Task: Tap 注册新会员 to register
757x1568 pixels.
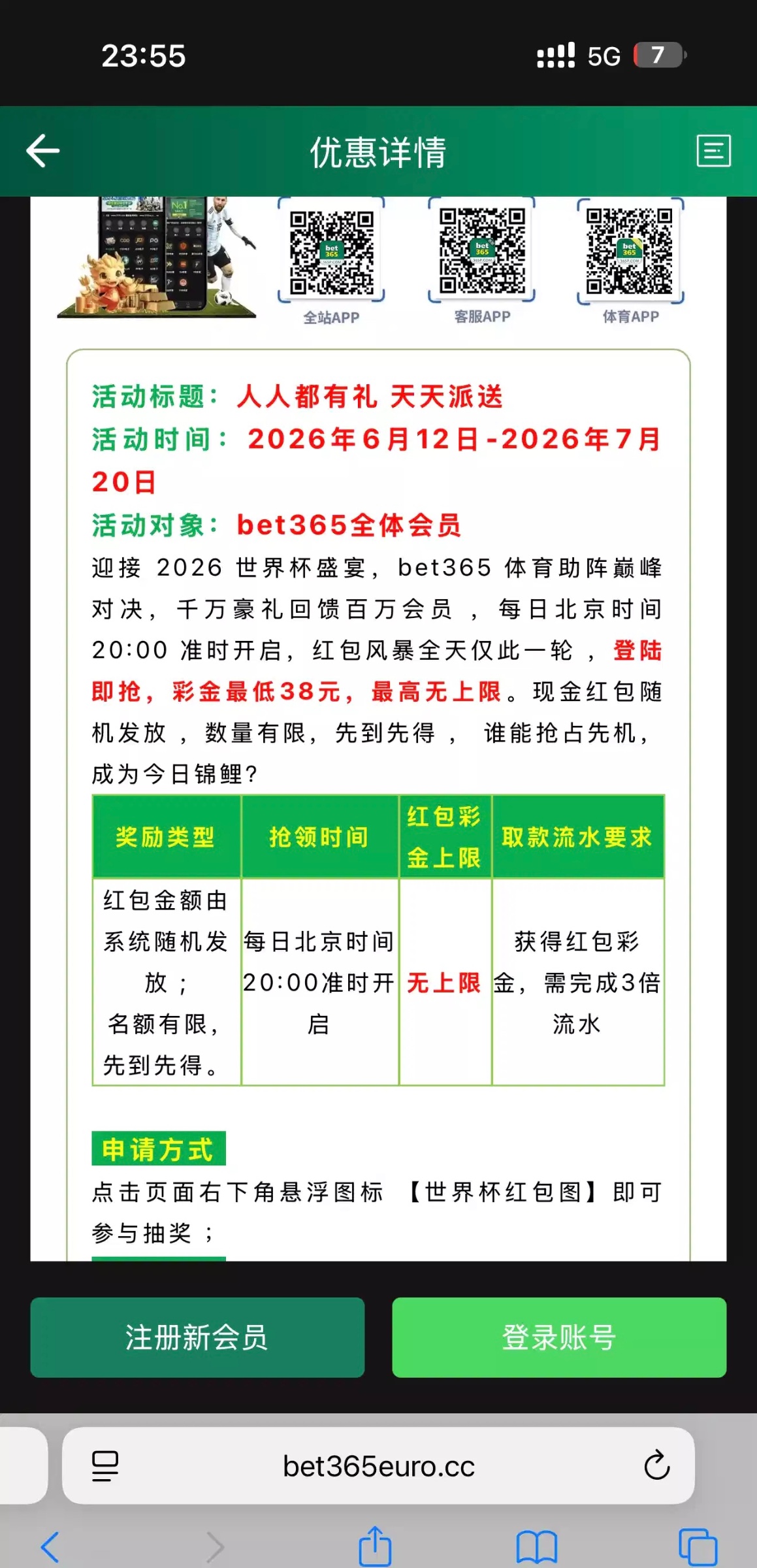Action: coord(197,1337)
